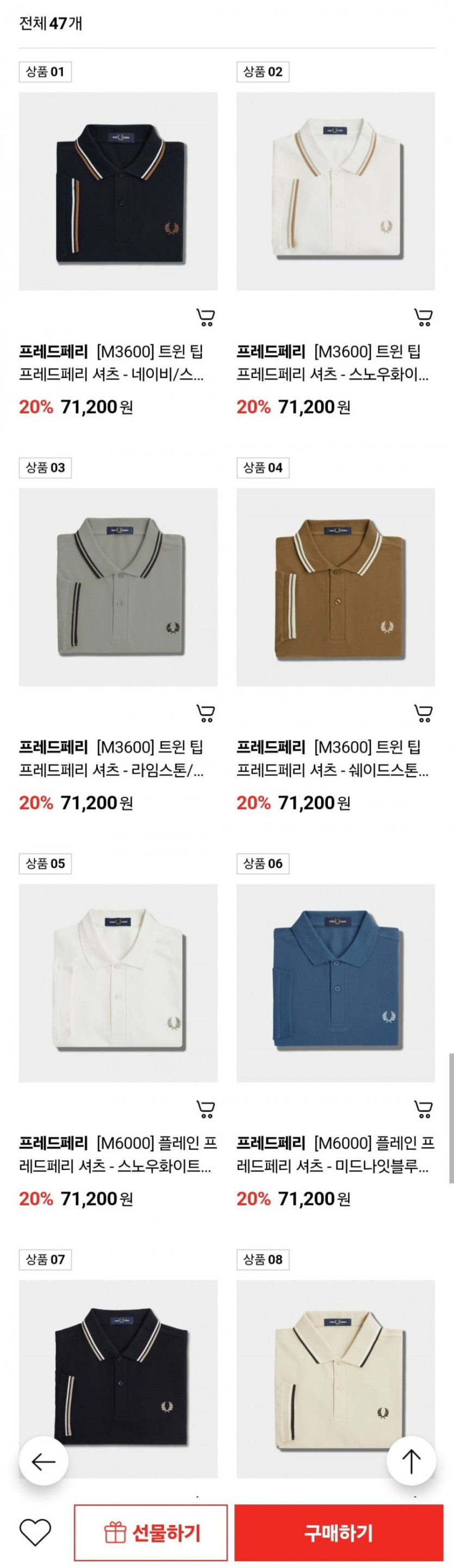Add to wishlist with the heart icon
Screen dimensions: 454x1568
tap(35, 1532)
